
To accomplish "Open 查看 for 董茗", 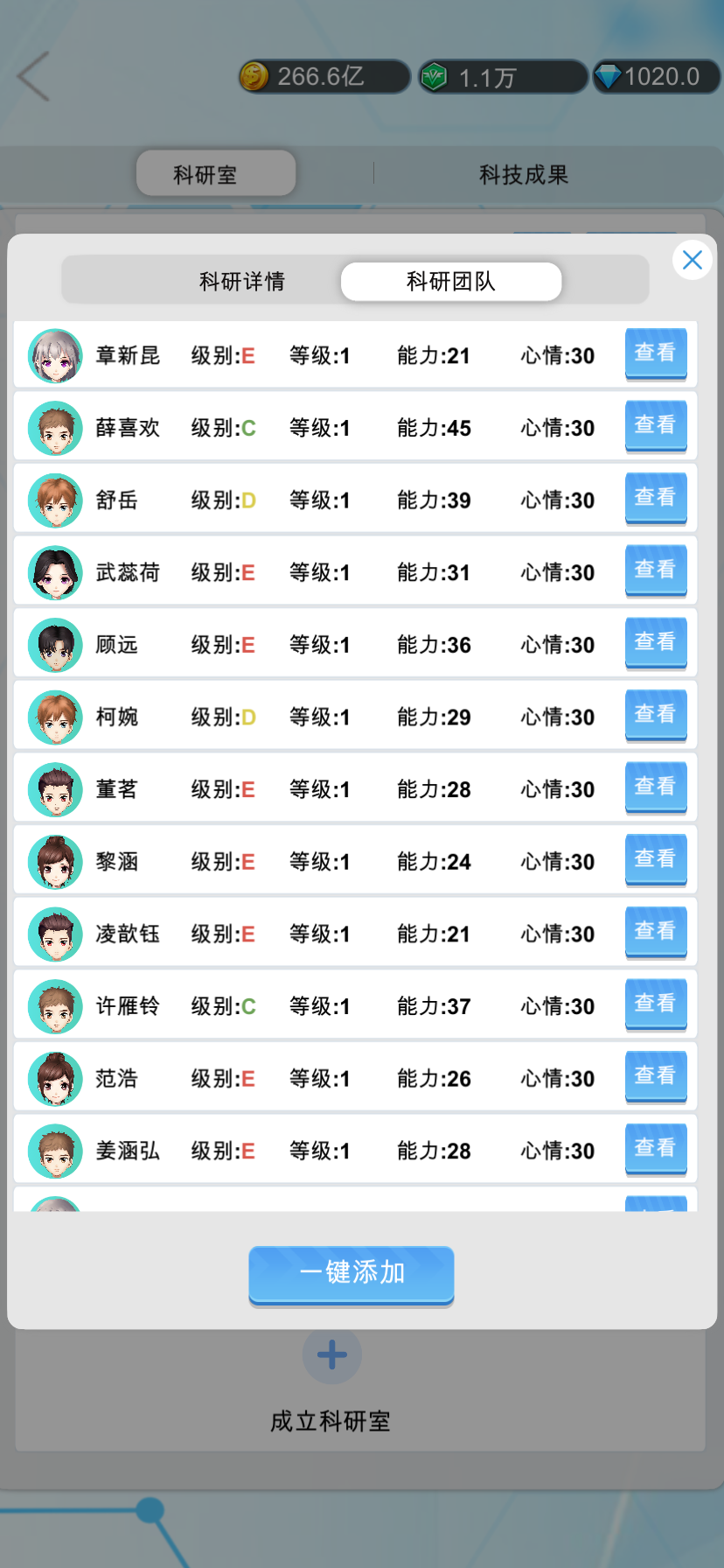I will tap(655, 787).
